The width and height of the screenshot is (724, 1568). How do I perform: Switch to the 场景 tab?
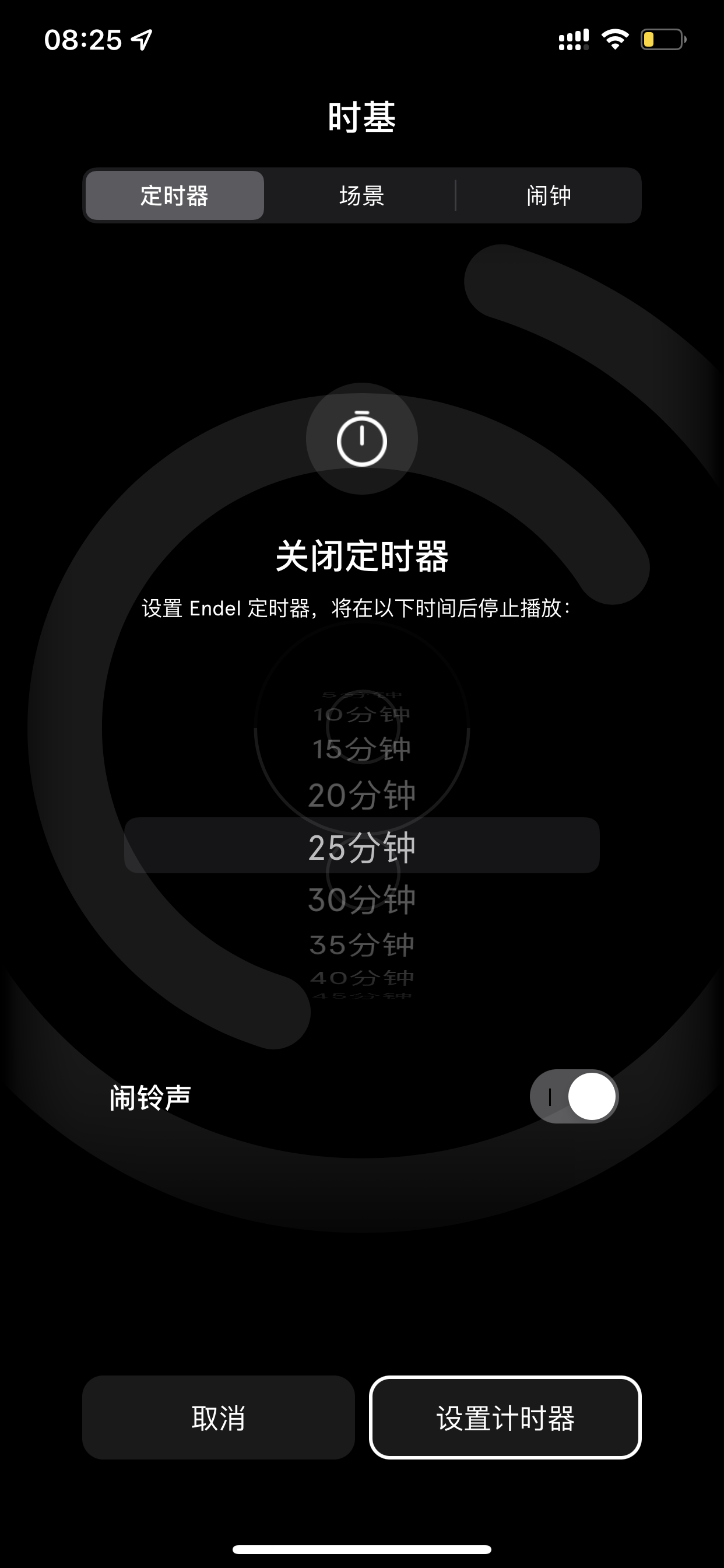pos(361,195)
